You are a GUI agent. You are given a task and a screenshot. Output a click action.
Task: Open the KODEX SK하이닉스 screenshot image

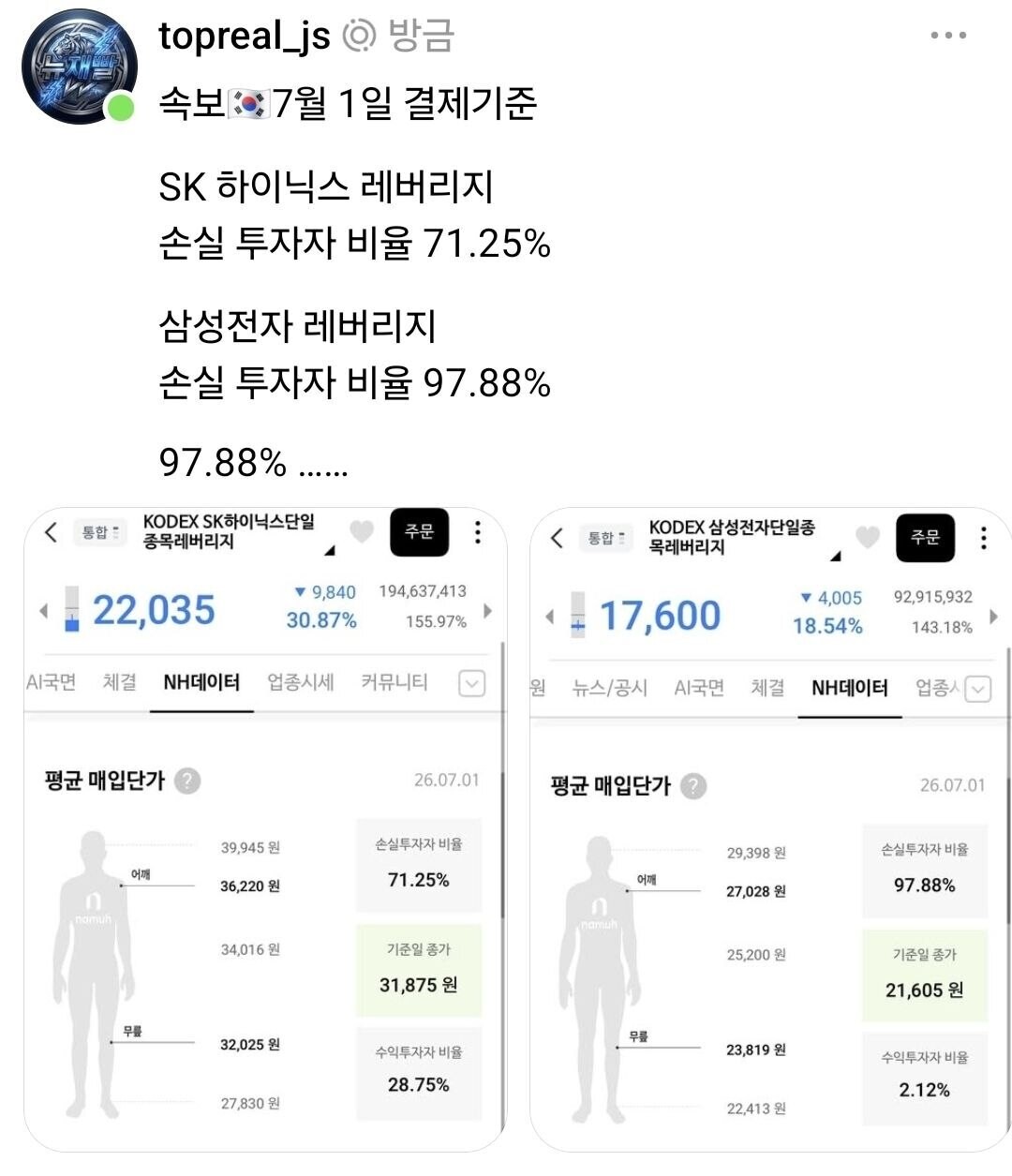pos(265,830)
